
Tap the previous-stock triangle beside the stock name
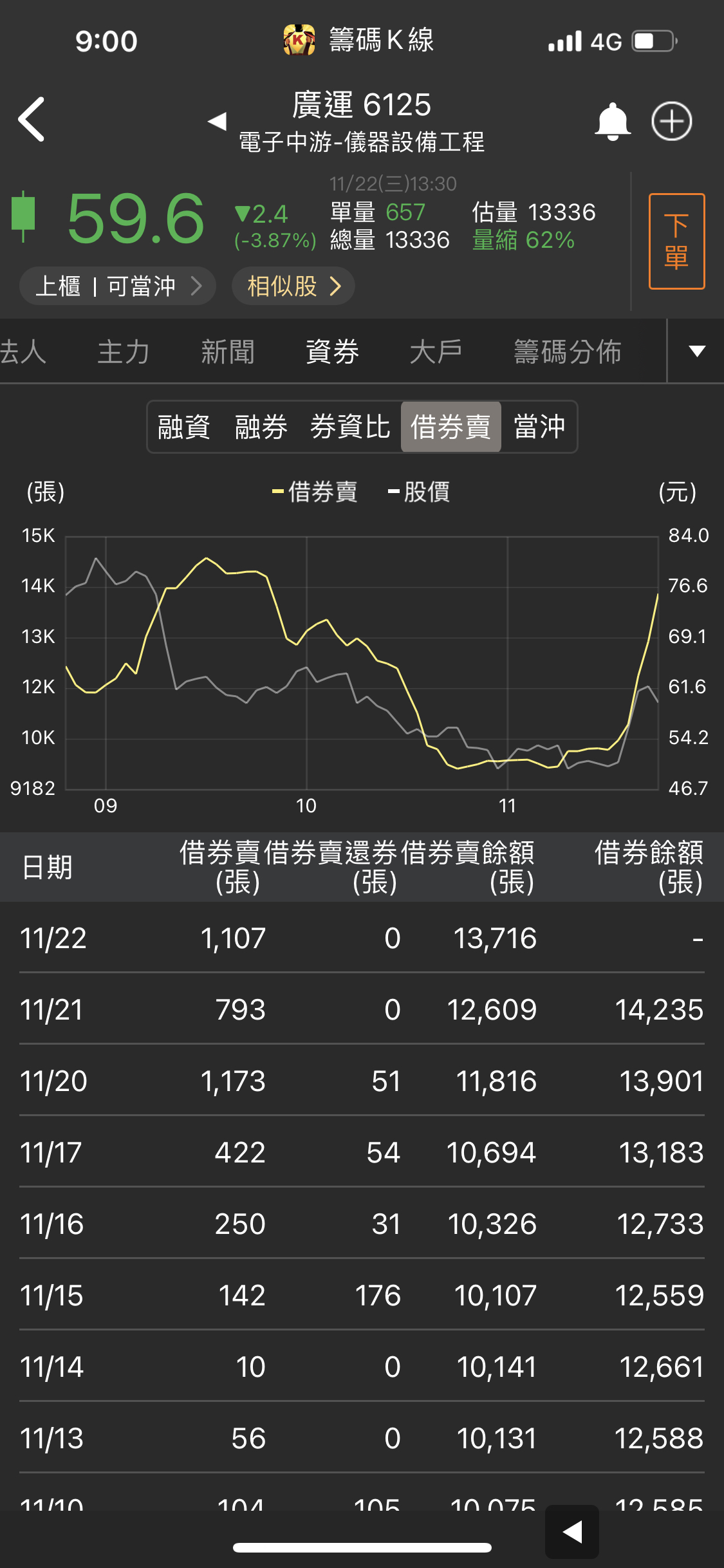[217, 121]
